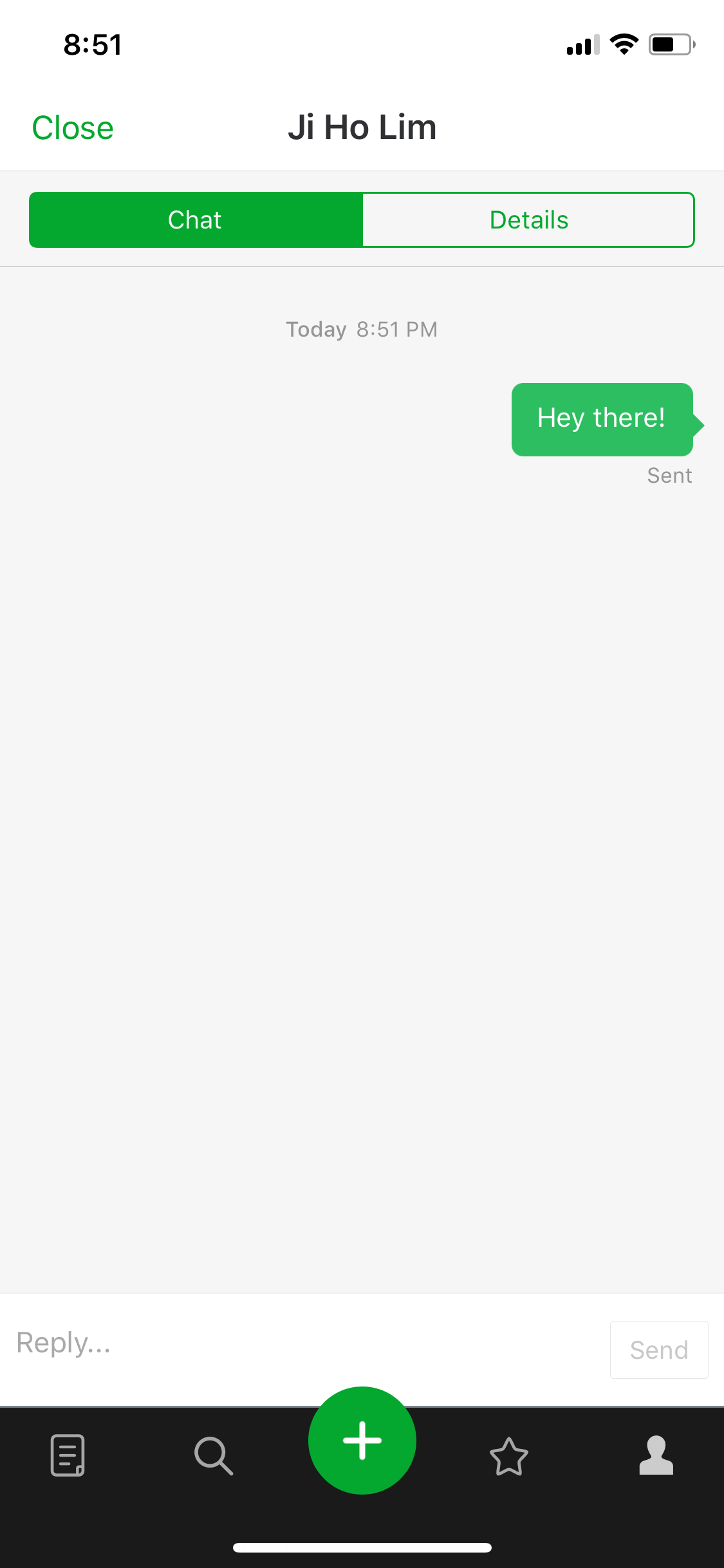Open the document list tab

[68, 1455]
